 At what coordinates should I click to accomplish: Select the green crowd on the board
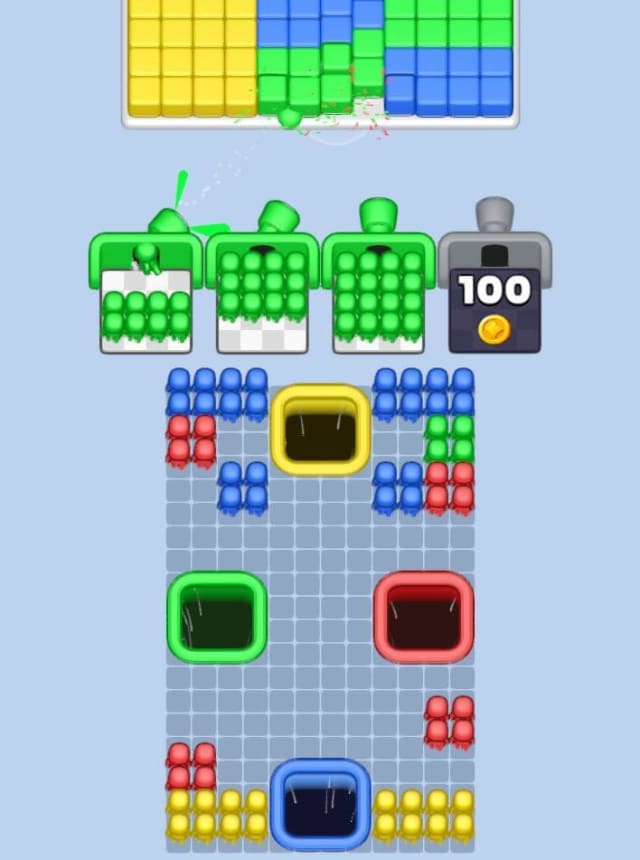449,437
